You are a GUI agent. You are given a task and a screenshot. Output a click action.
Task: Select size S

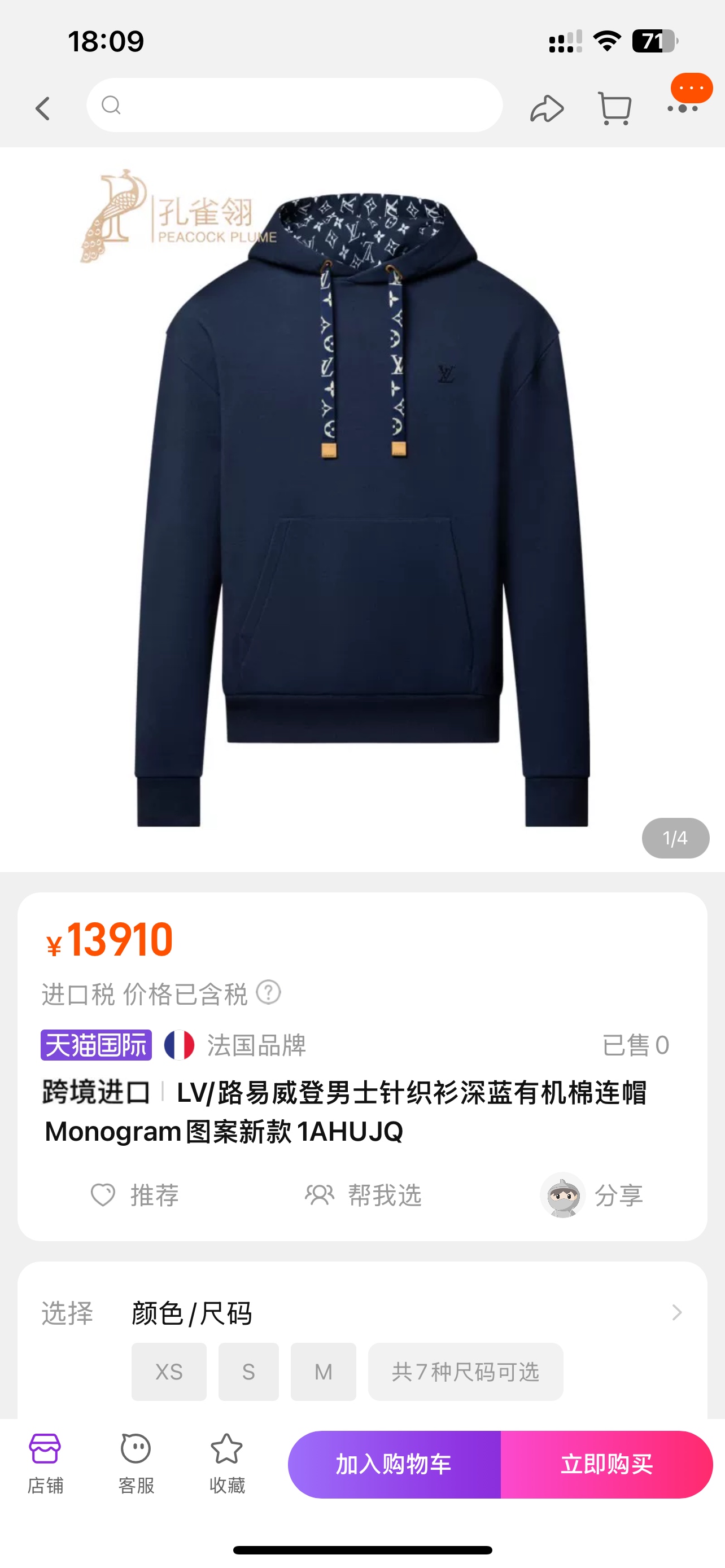(248, 1372)
